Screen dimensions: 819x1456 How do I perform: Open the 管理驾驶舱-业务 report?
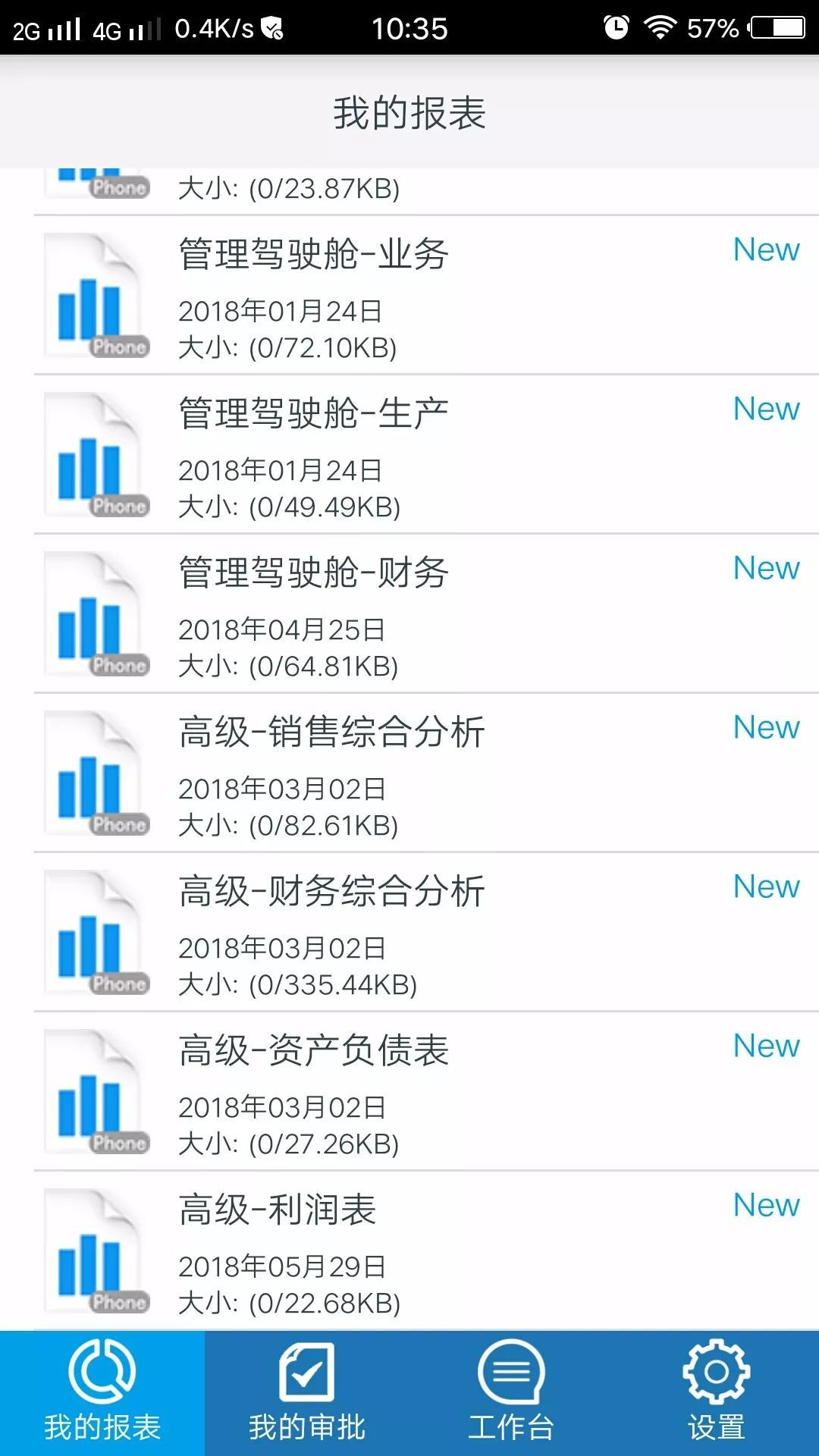coord(426,295)
